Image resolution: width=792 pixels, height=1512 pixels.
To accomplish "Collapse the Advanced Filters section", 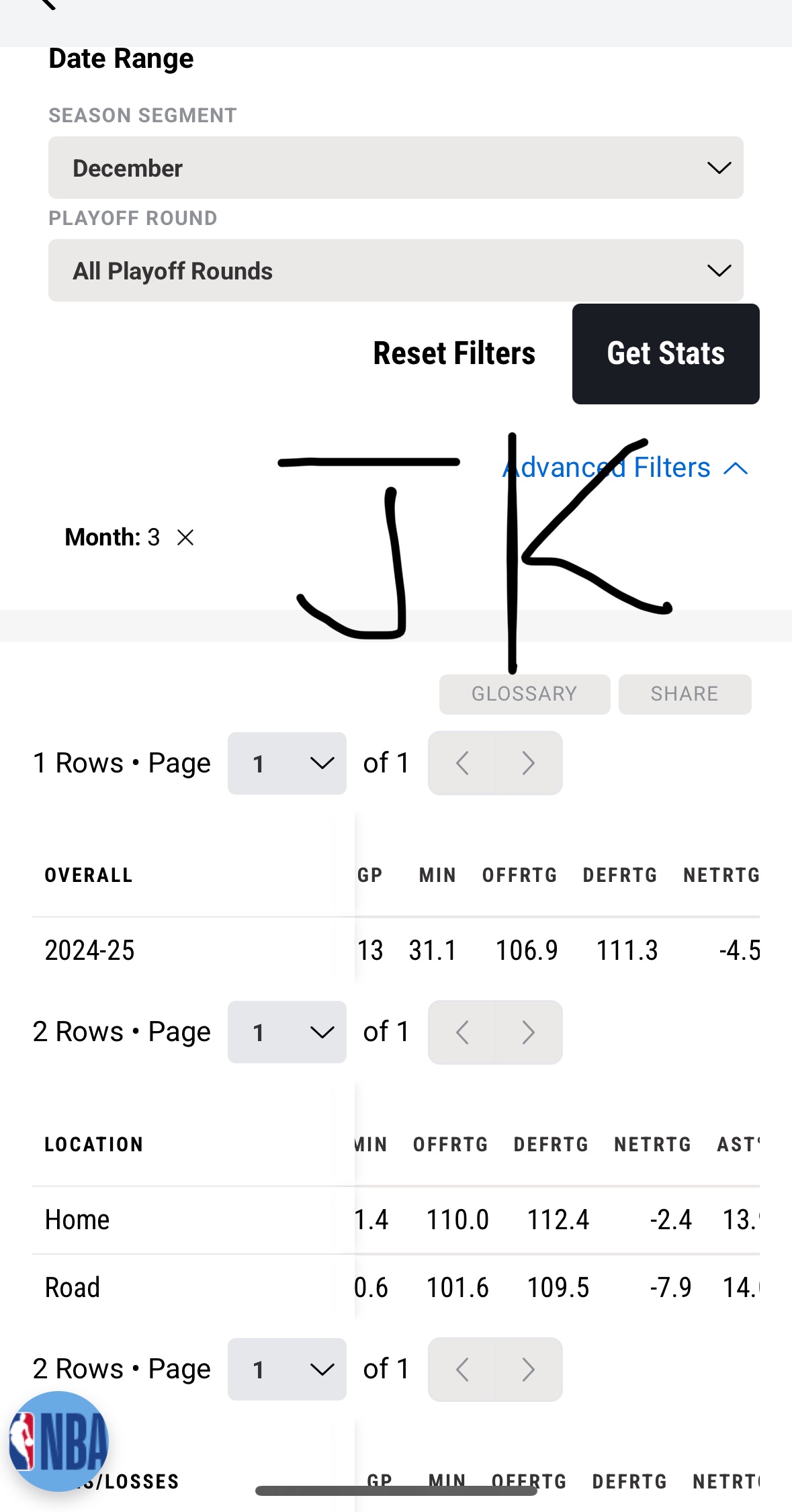I will pyautogui.click(x=625, y=468).
